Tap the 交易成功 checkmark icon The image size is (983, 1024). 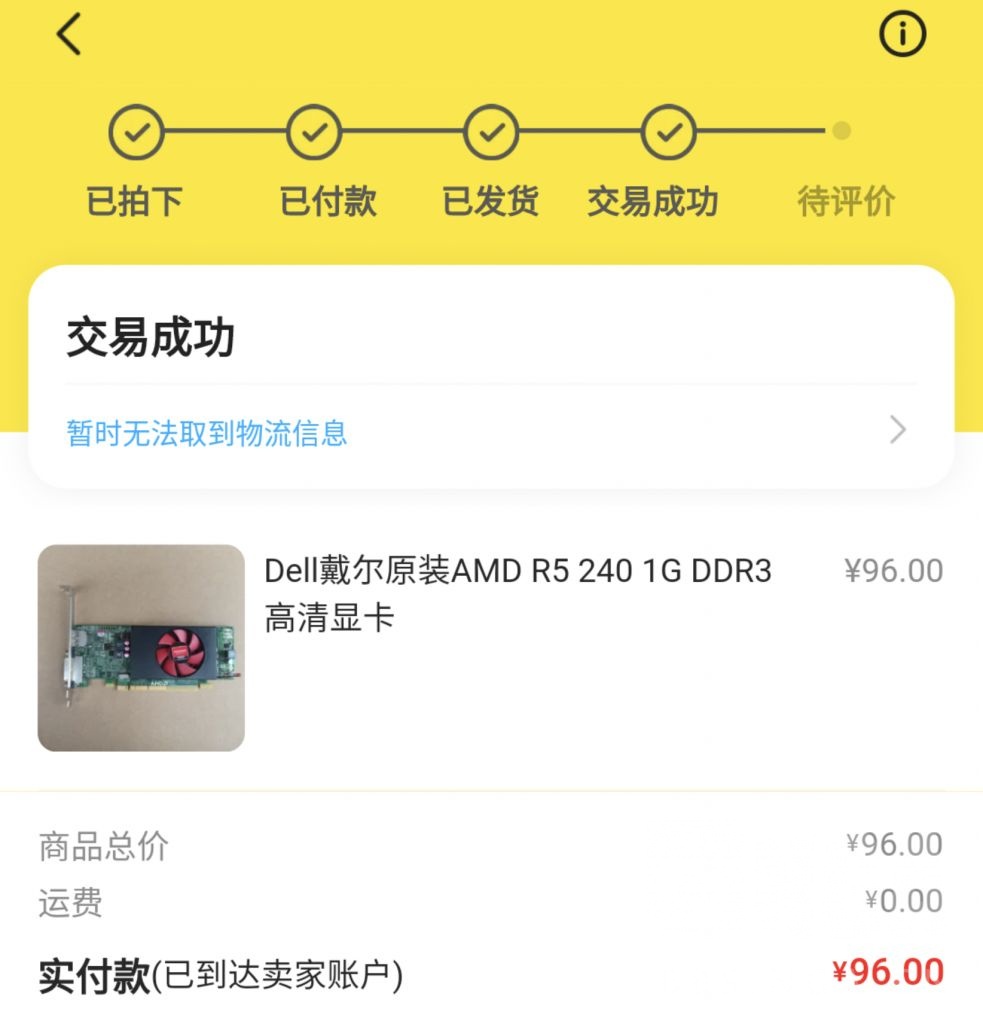668,130
